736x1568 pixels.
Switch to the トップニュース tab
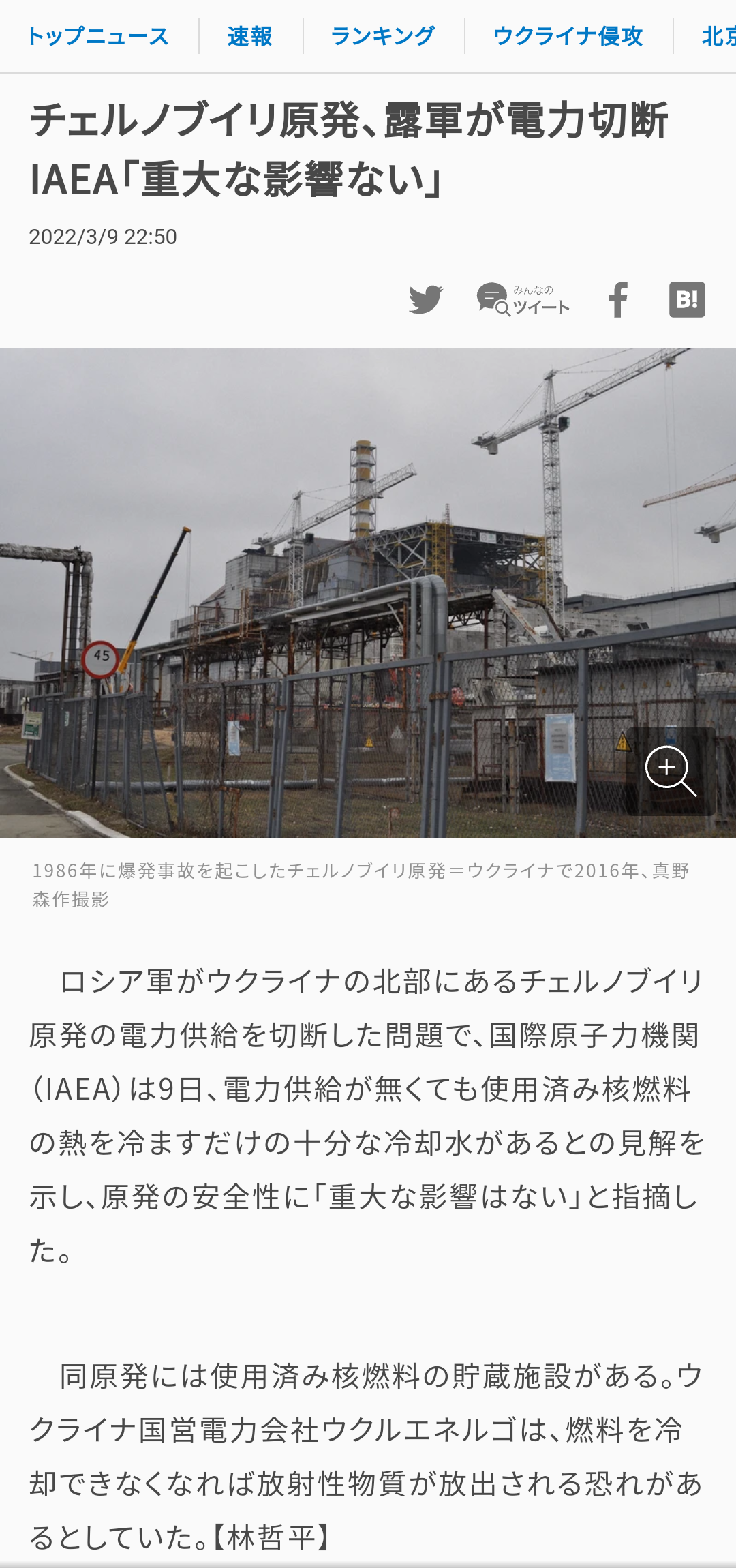pos(97,36)
